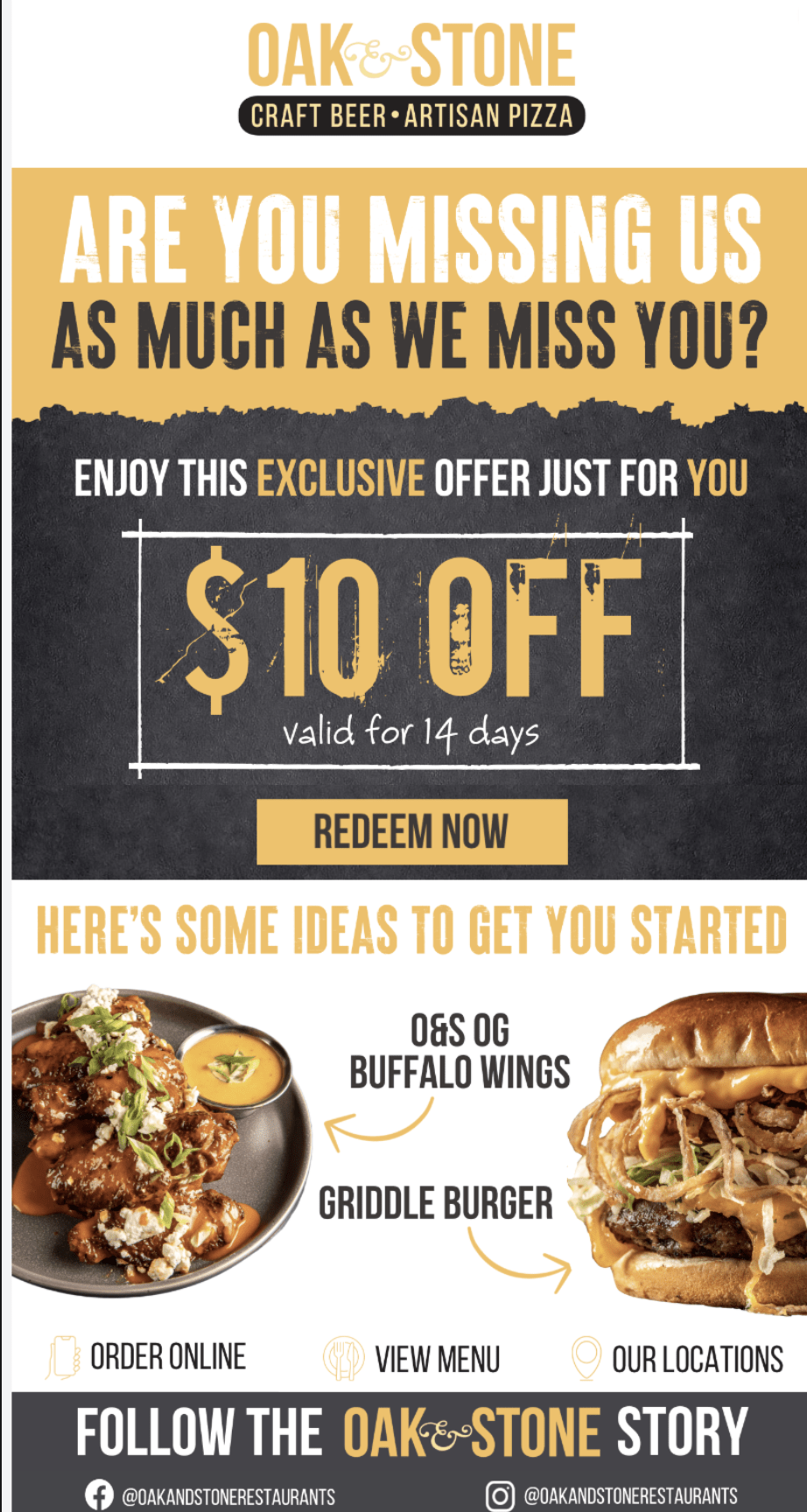The image size is (807, 1512).
Task: Open Our Locations
Action: click(x=677, y=1359)
